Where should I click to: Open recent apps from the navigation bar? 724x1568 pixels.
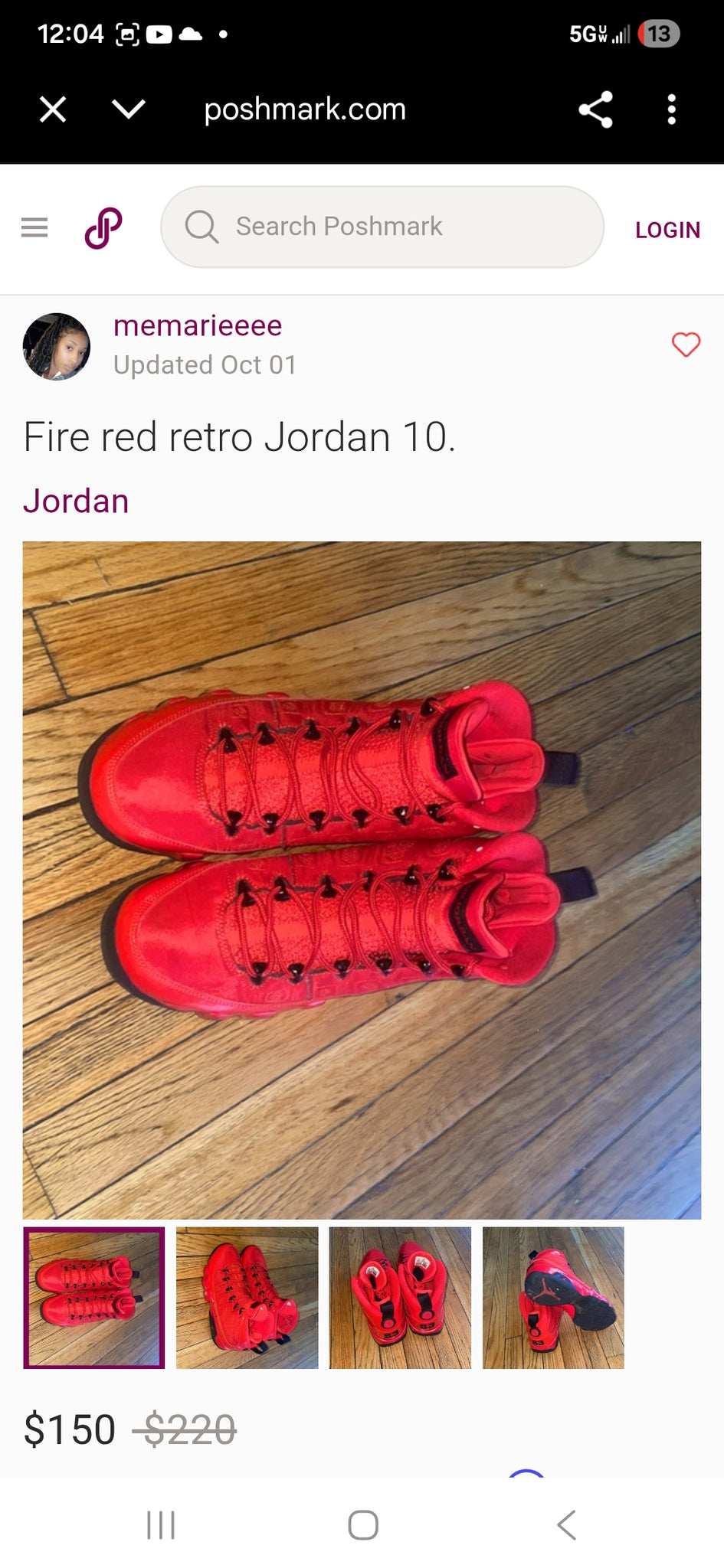coord(161,1524)
